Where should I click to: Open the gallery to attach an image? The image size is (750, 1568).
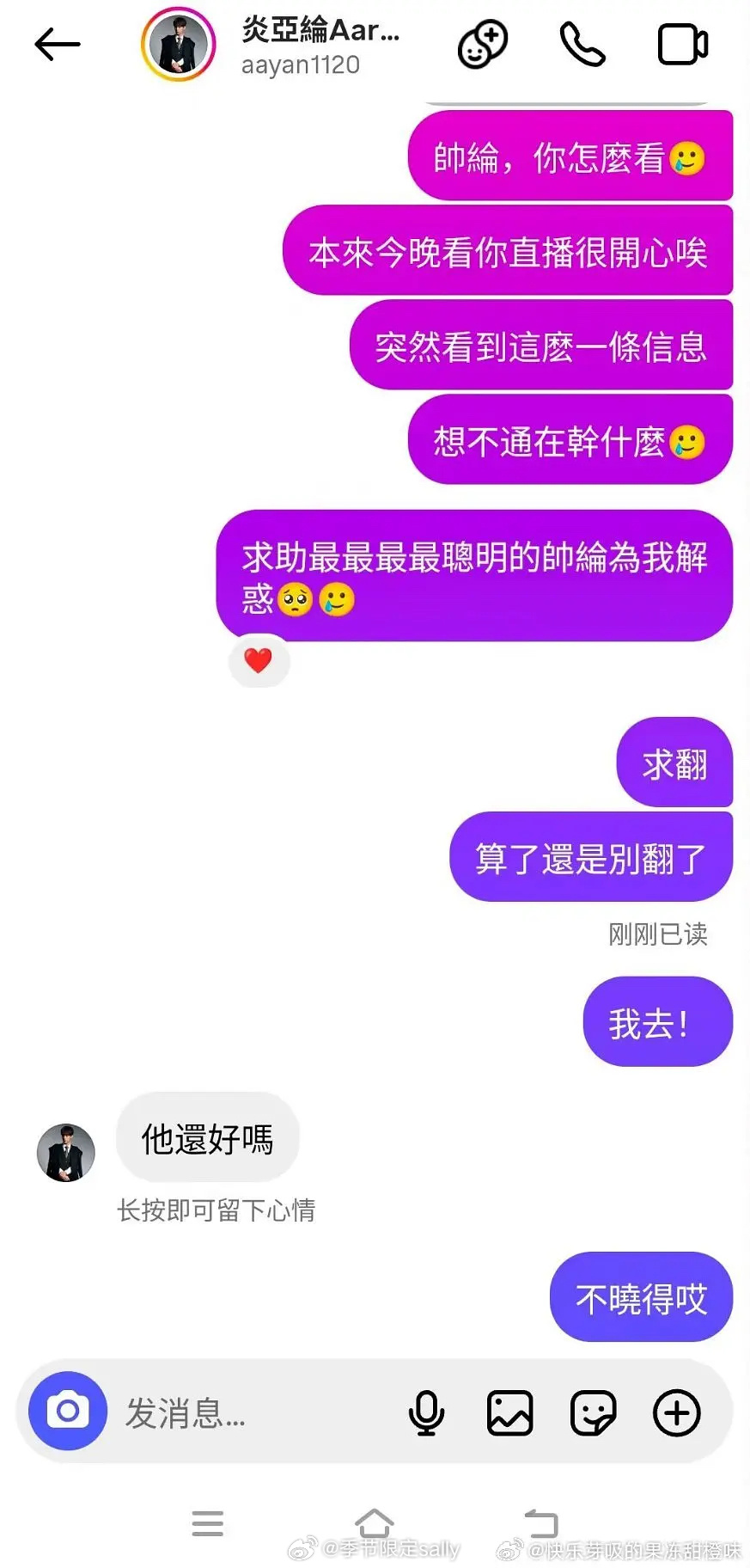(510, 1412)
